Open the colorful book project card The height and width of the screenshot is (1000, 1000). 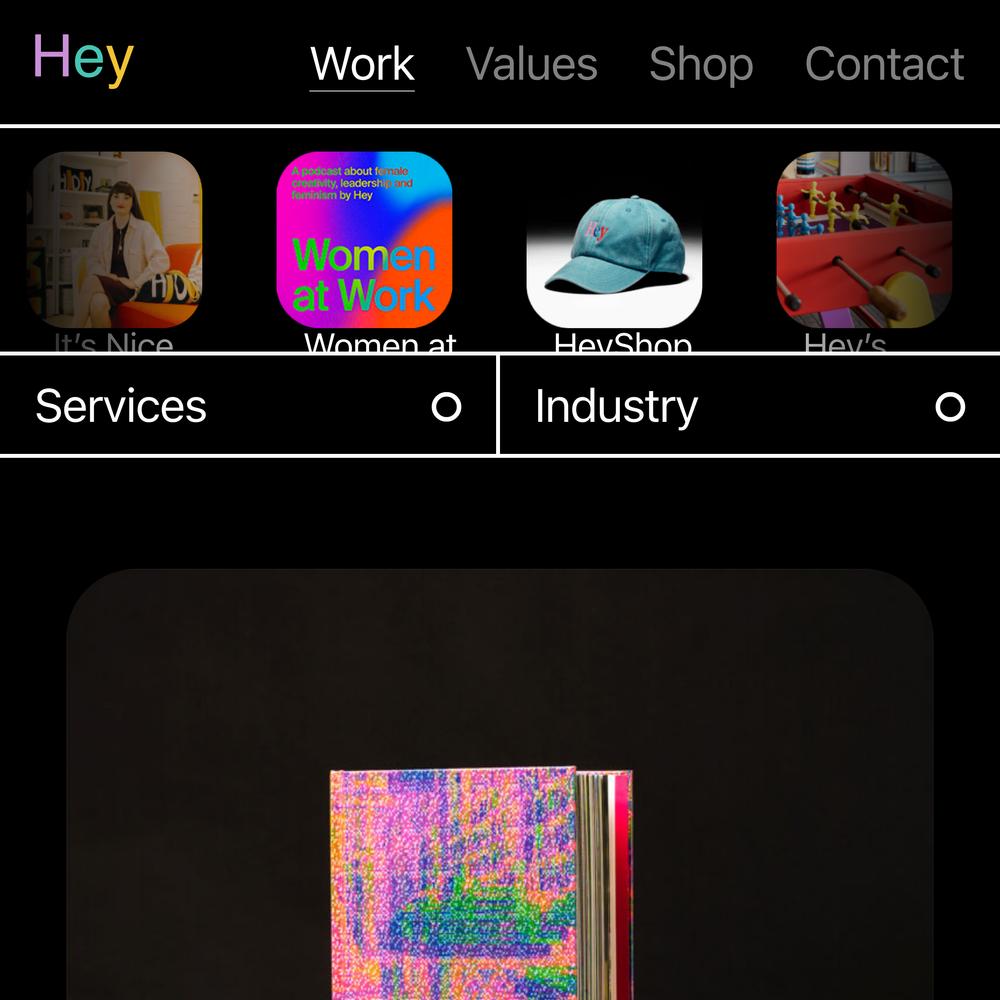[500, 800]
